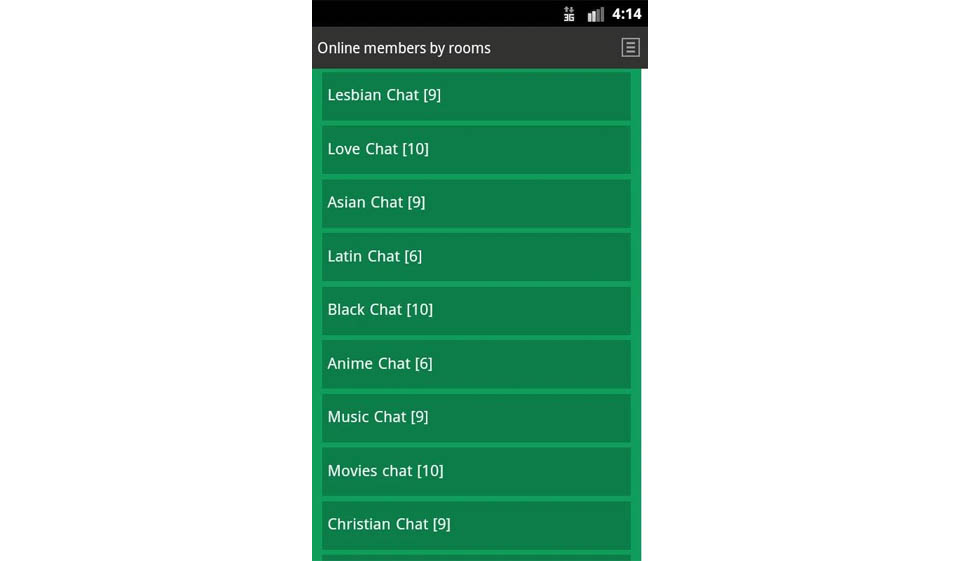The width and height of the screenshot is (960, 561).
Task: Tap the Movies chat room
Action: click(476, 471)
